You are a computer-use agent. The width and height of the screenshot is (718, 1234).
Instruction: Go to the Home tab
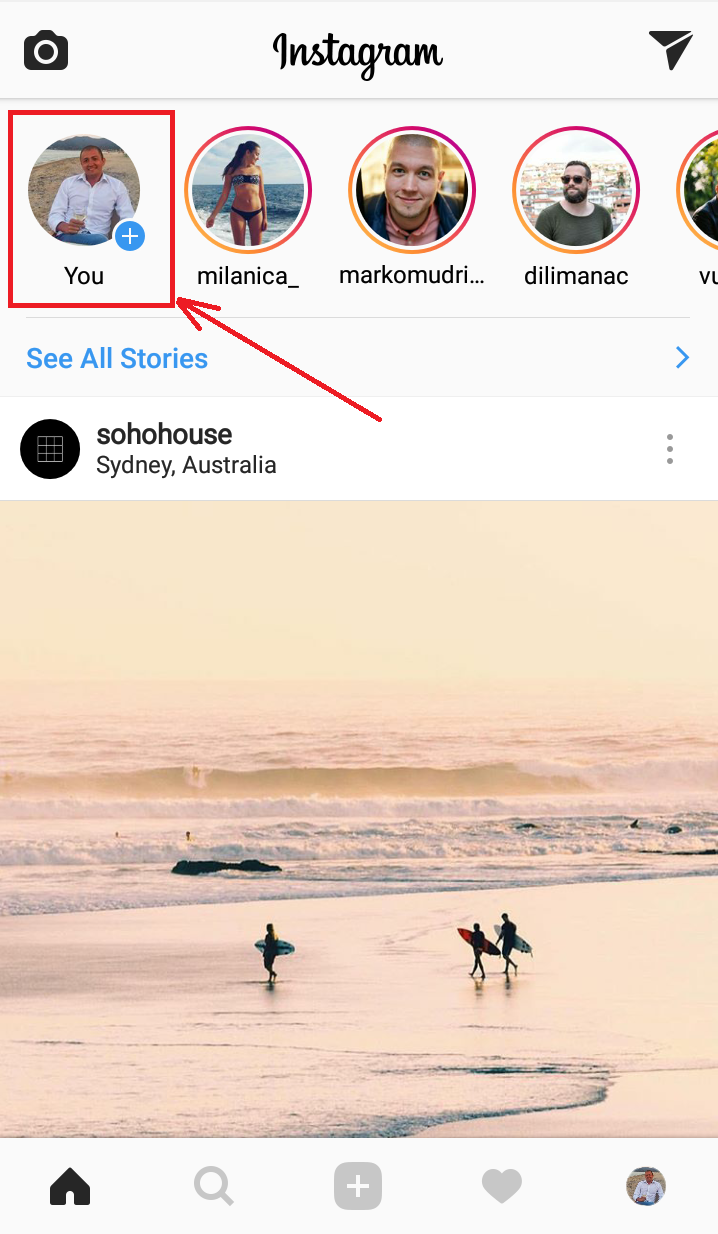pos(70,1187)
